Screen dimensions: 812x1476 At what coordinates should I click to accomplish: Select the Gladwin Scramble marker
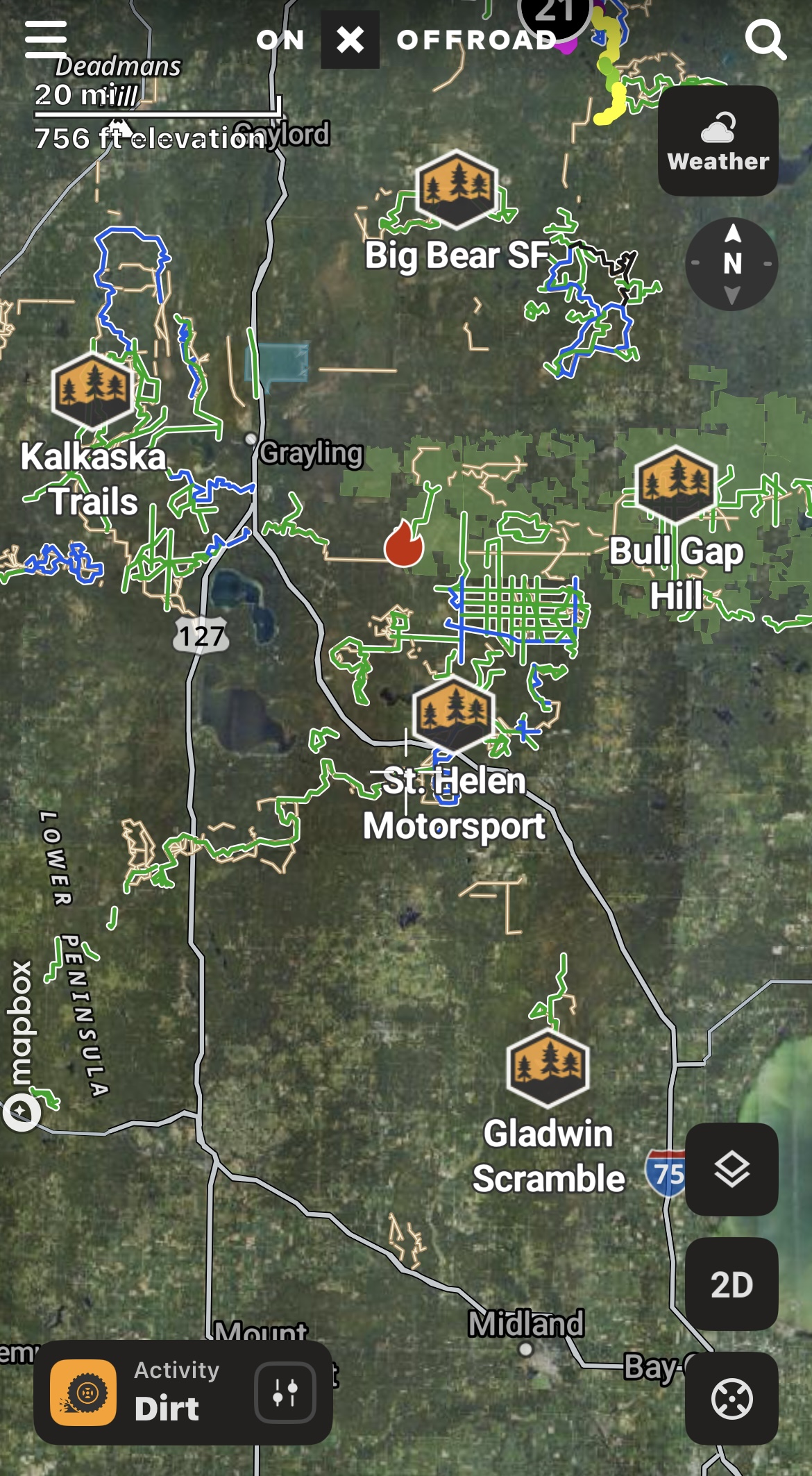[x=548, y=1068]
